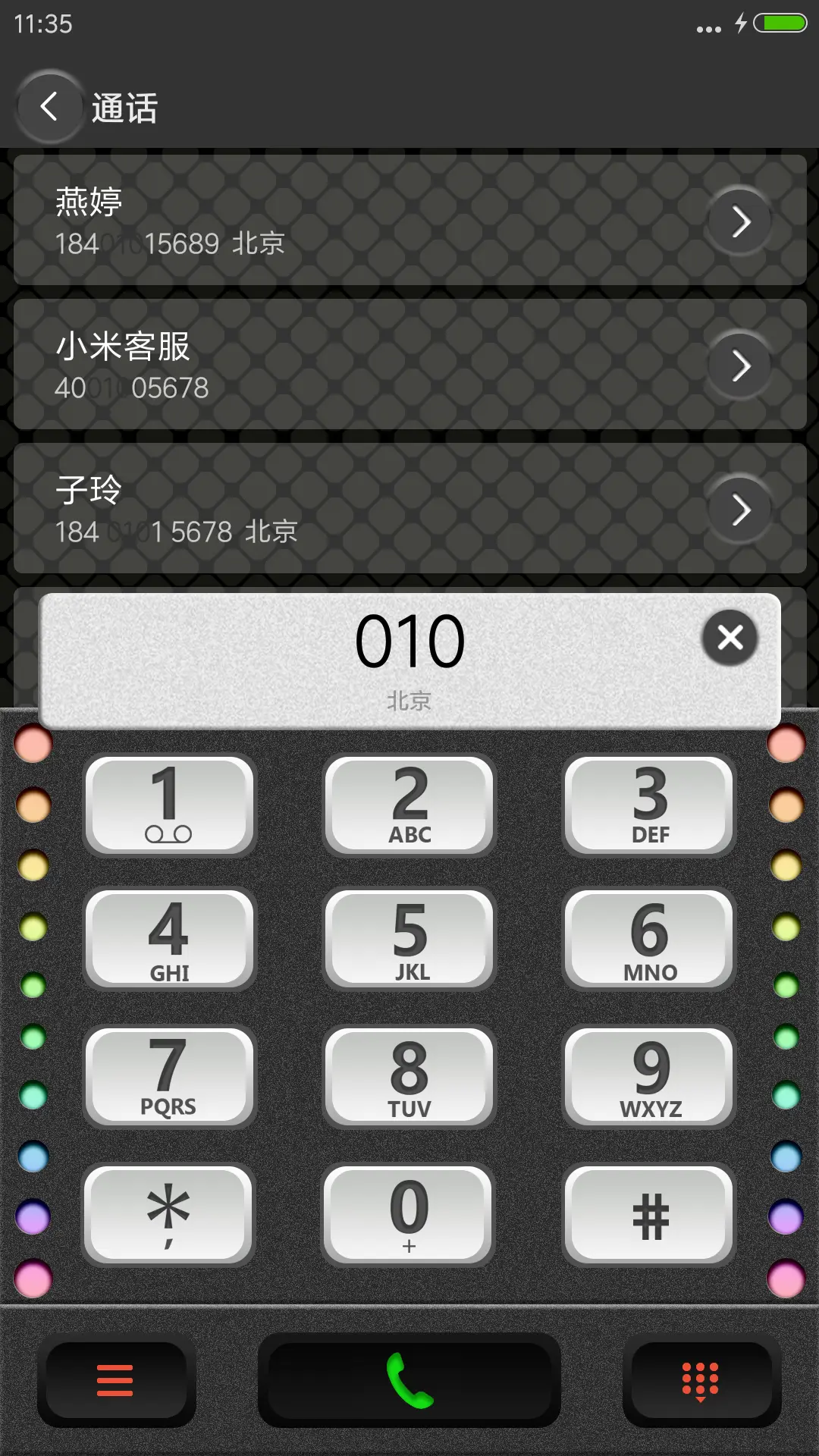Screen dimensions: 819x1456
Task: Expand details for contact 燕婷
Action: pos(739,221)
